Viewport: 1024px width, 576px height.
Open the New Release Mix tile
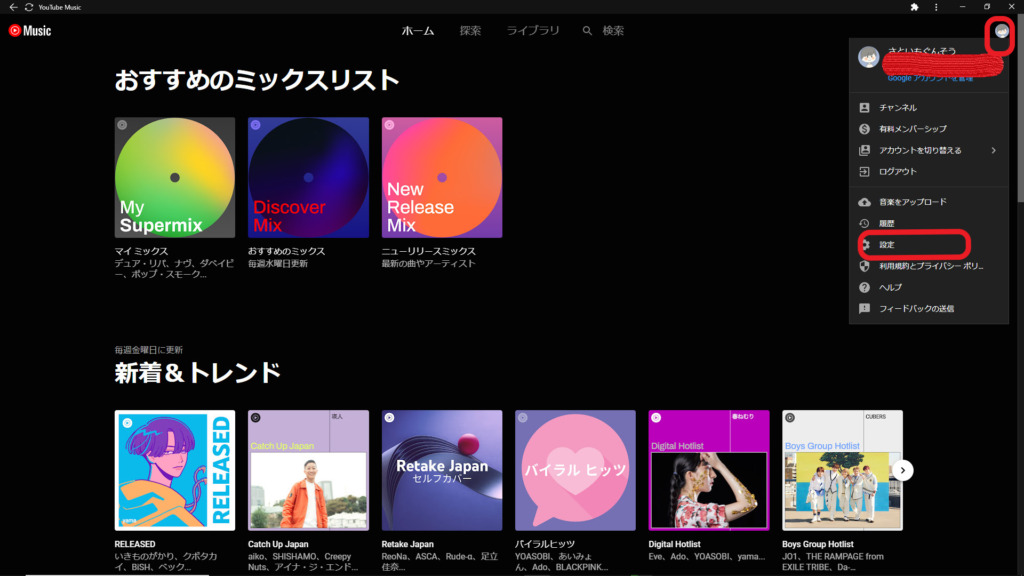coord(442,177)
